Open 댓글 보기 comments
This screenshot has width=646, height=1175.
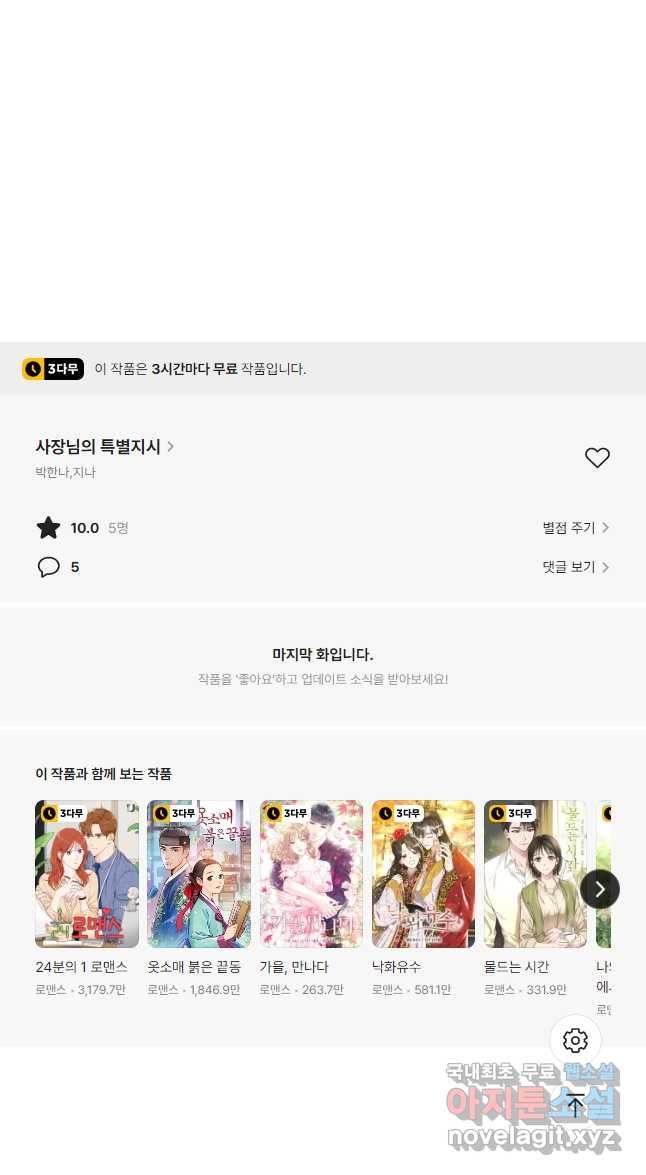575,567
